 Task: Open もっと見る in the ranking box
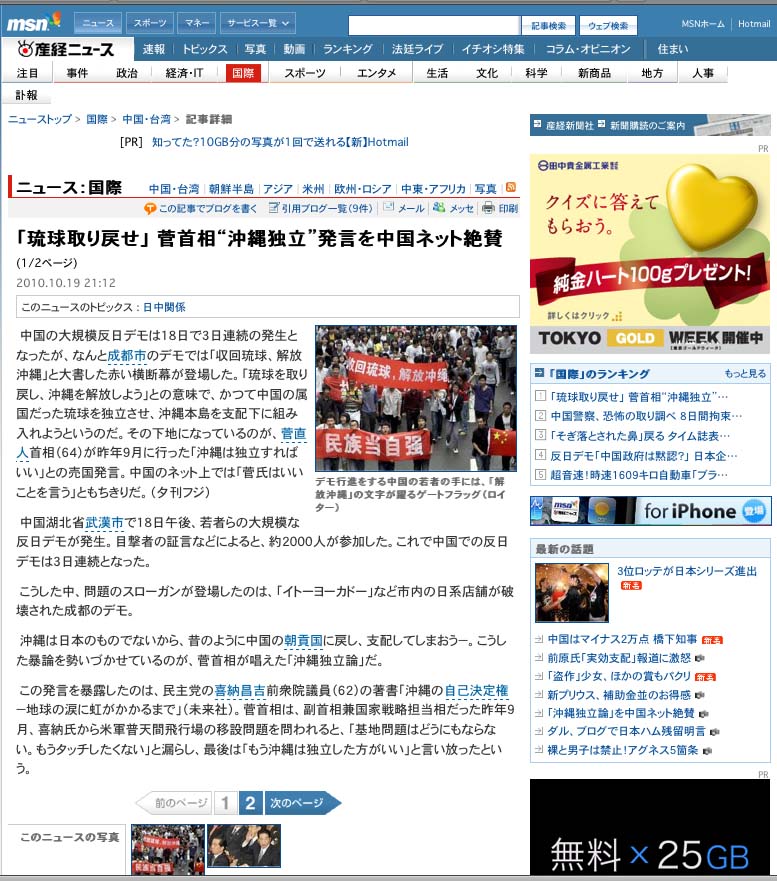tap(745, 374)
